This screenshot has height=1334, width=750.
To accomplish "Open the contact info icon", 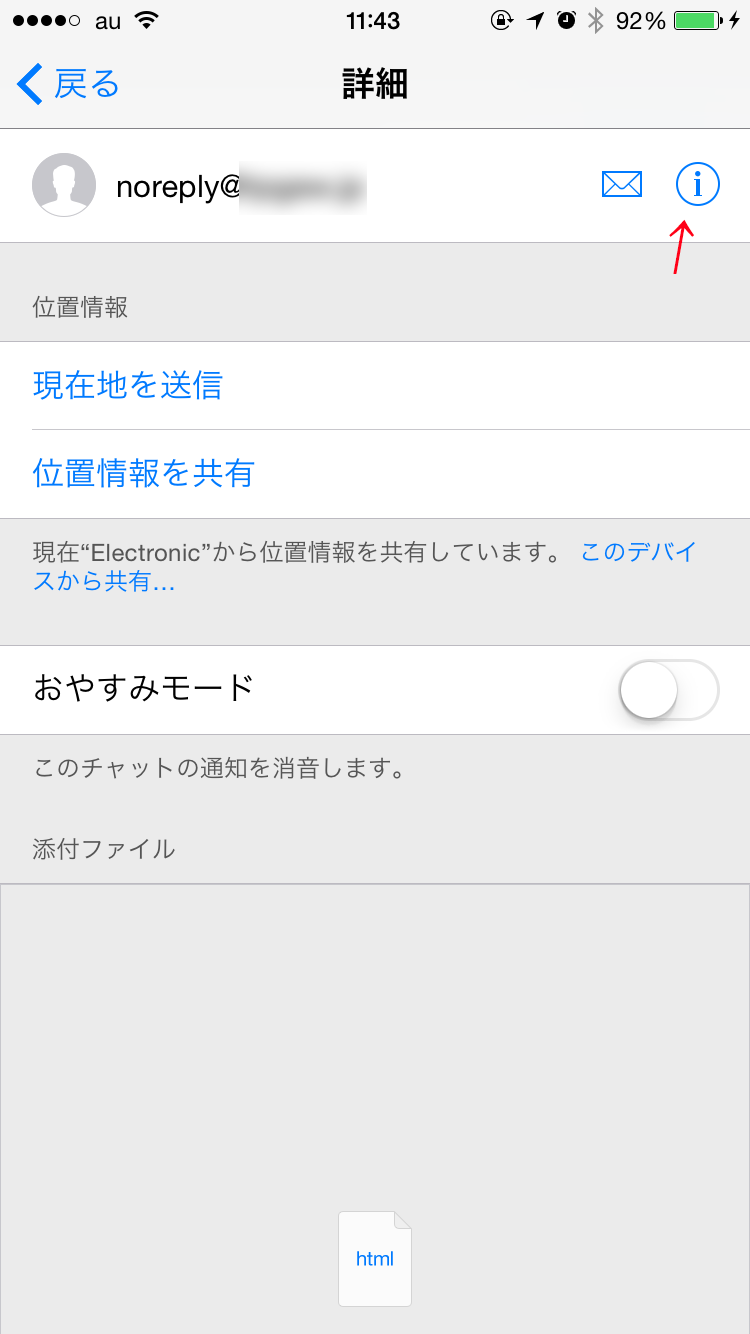I will click(x=697, y=184).
